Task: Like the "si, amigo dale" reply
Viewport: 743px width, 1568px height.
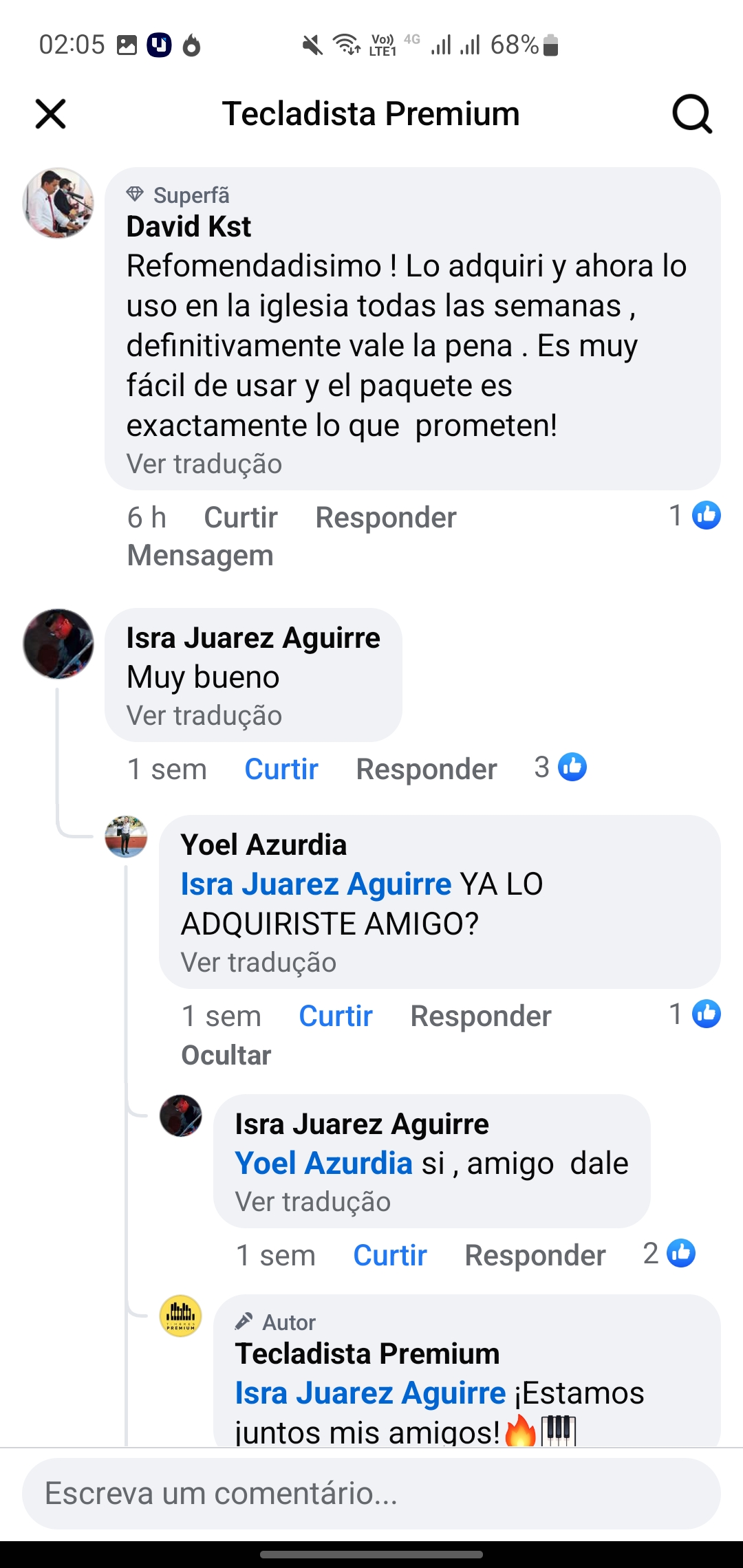Action: [389, 1255]
